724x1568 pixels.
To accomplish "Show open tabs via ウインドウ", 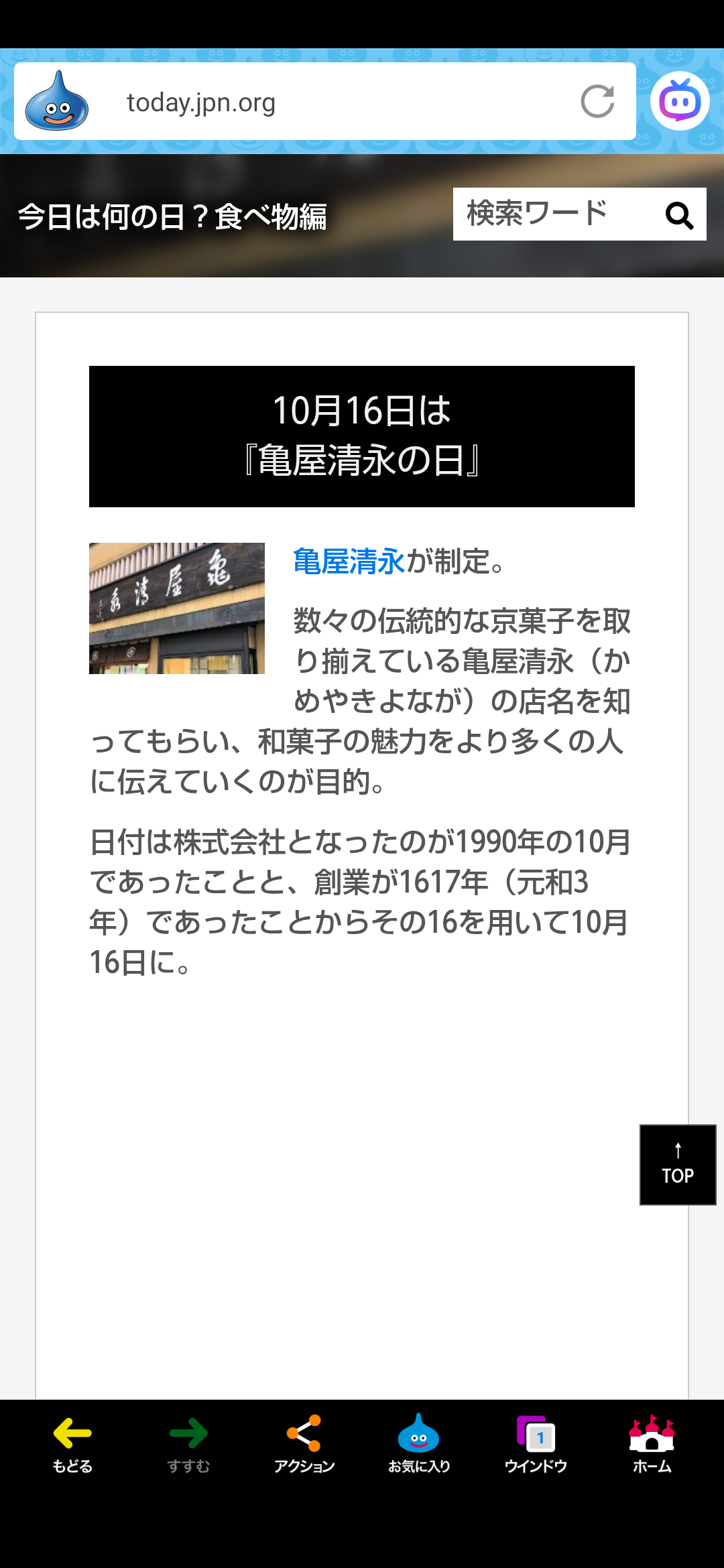I will pyautogui.click(x=536, y=1444).
